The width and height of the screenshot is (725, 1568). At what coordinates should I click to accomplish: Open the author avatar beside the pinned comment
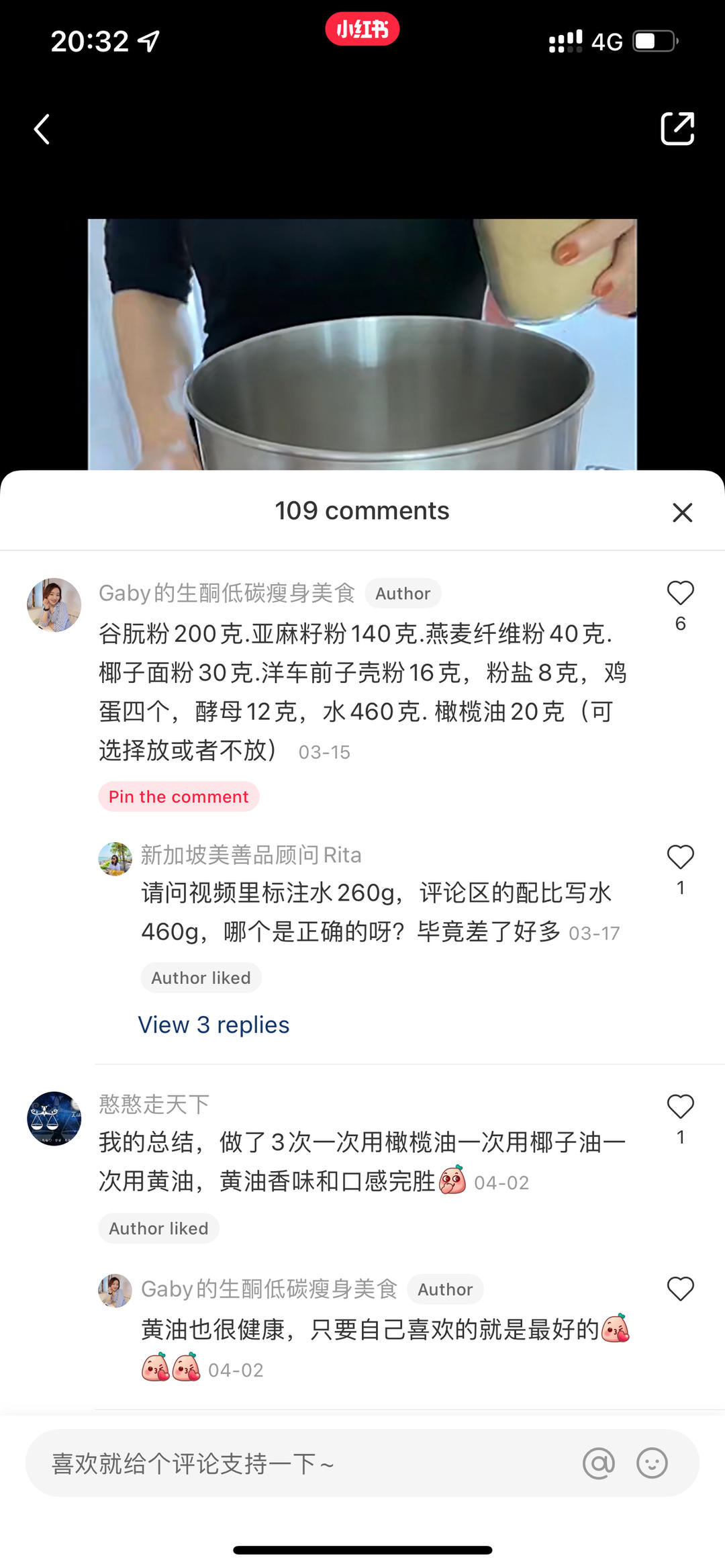tap(54, 604)
